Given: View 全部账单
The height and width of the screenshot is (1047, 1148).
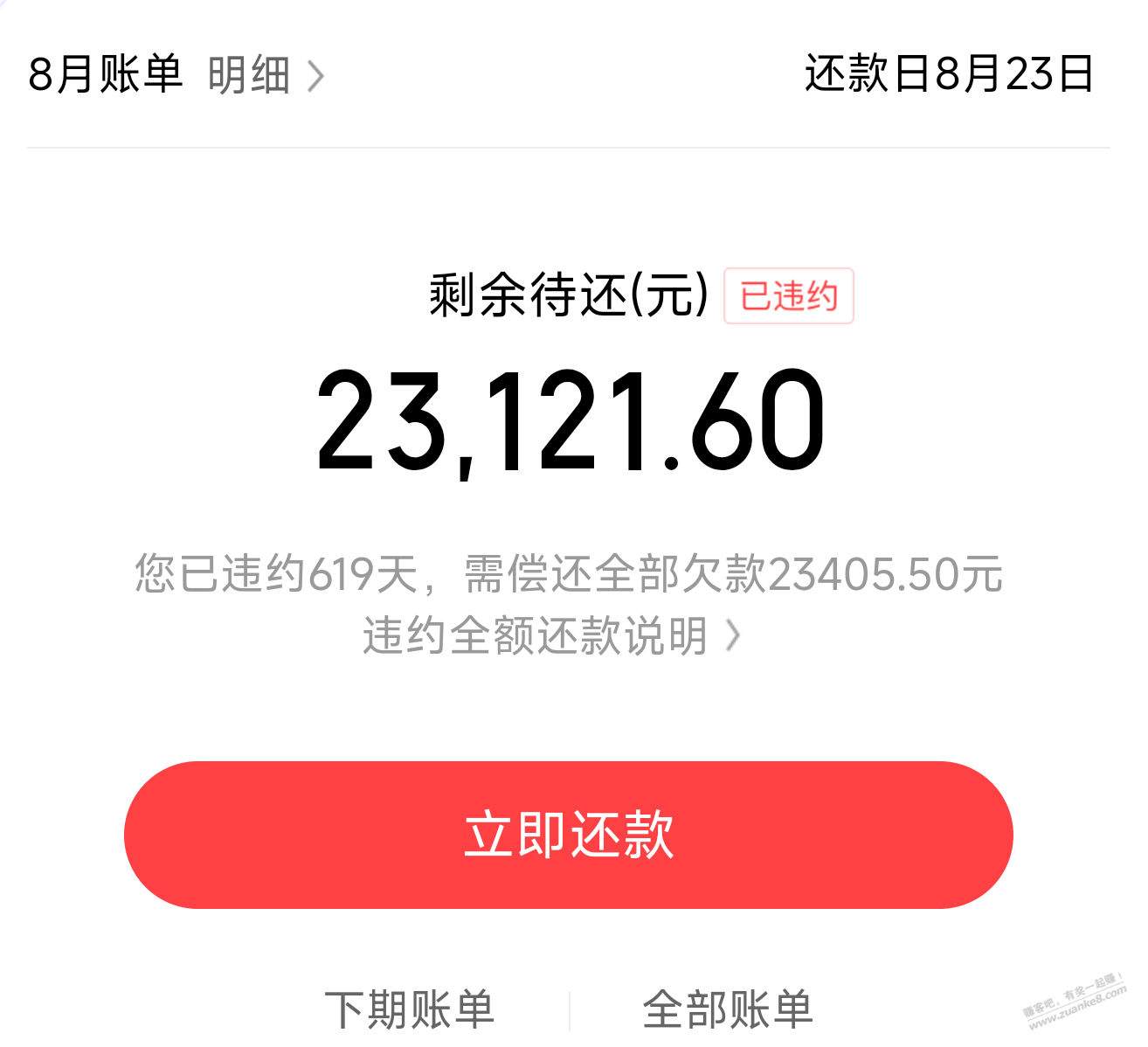Looking at the screenshot, I should (728, 1009).
